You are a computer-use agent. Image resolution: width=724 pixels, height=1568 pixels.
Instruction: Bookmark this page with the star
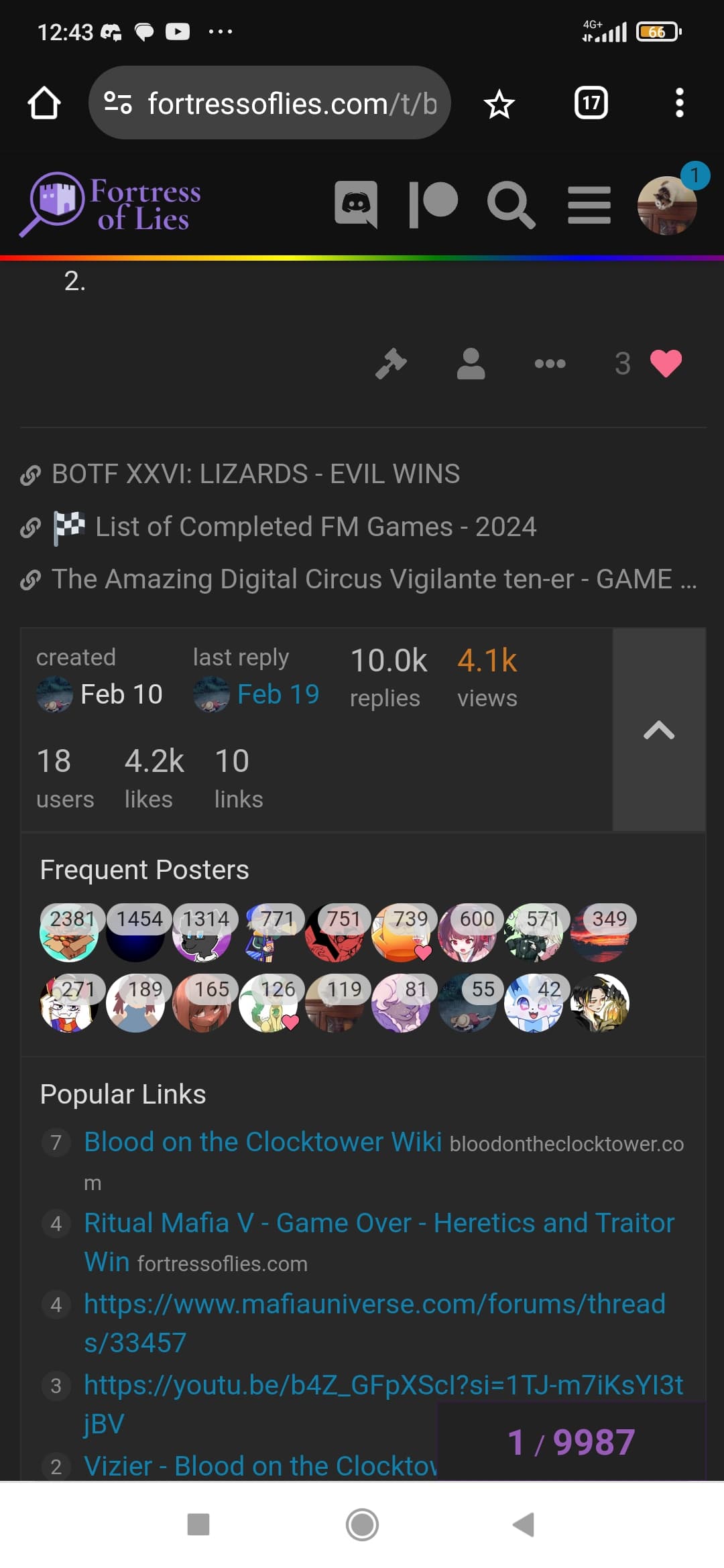click(499, 104)
